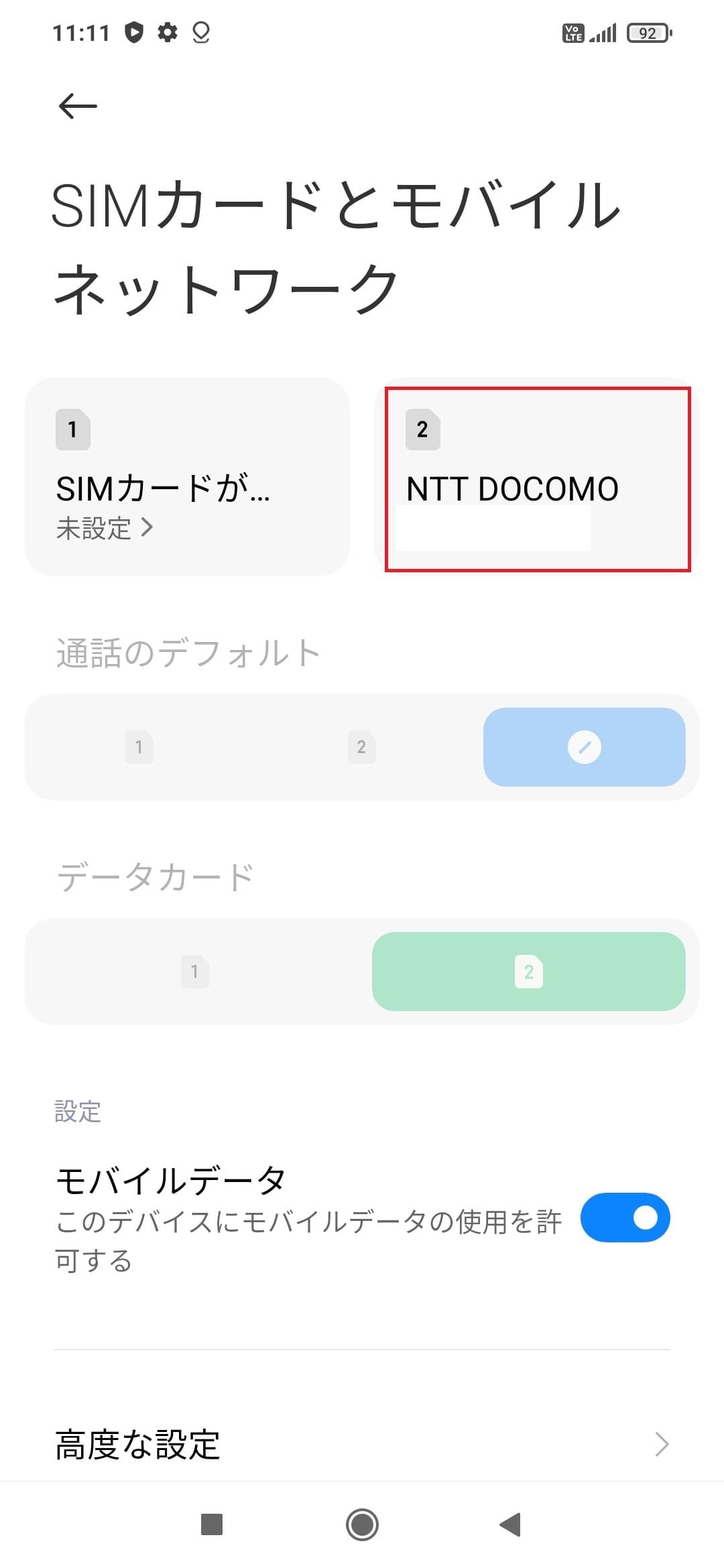The width and height of the screenshot is (724, 1568).
Task: Select SIM 1 as the data card
Action: tap(195, 972)
